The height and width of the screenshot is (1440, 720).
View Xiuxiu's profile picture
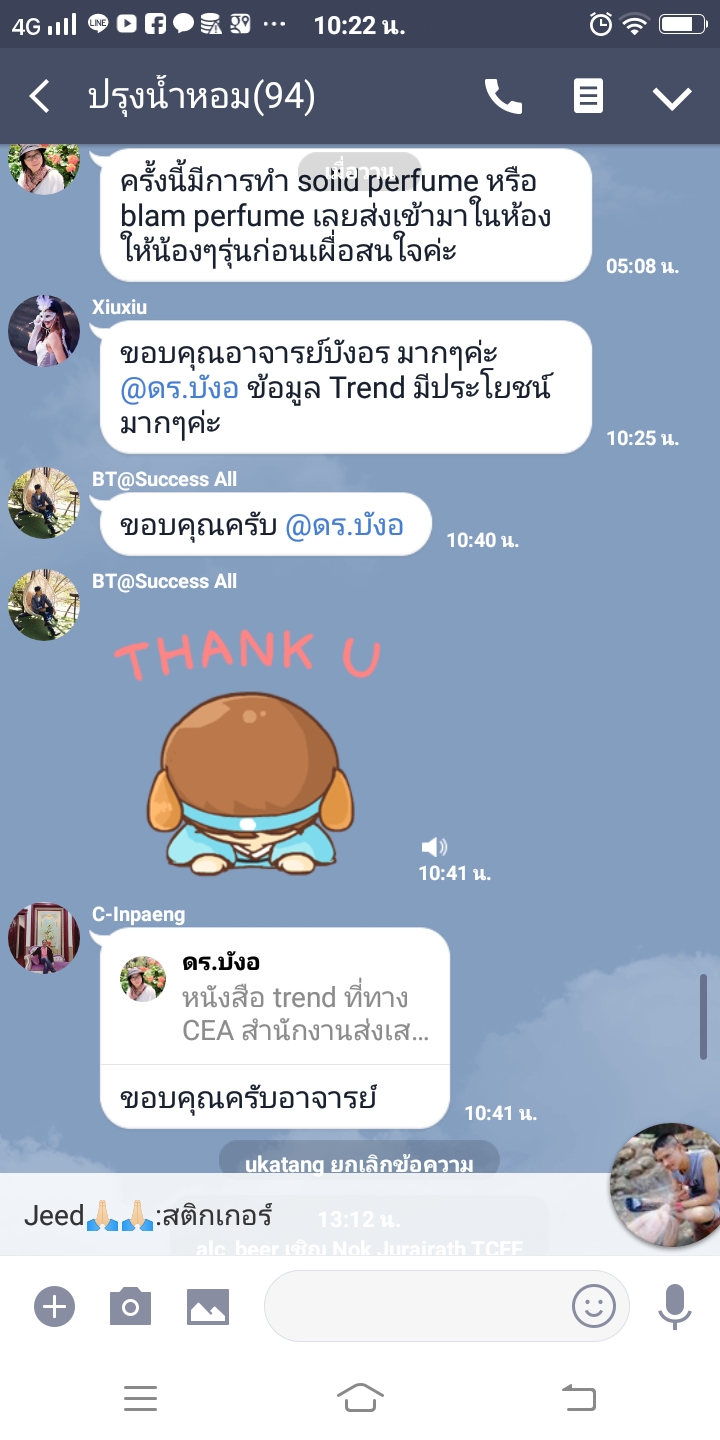(44, 331)
